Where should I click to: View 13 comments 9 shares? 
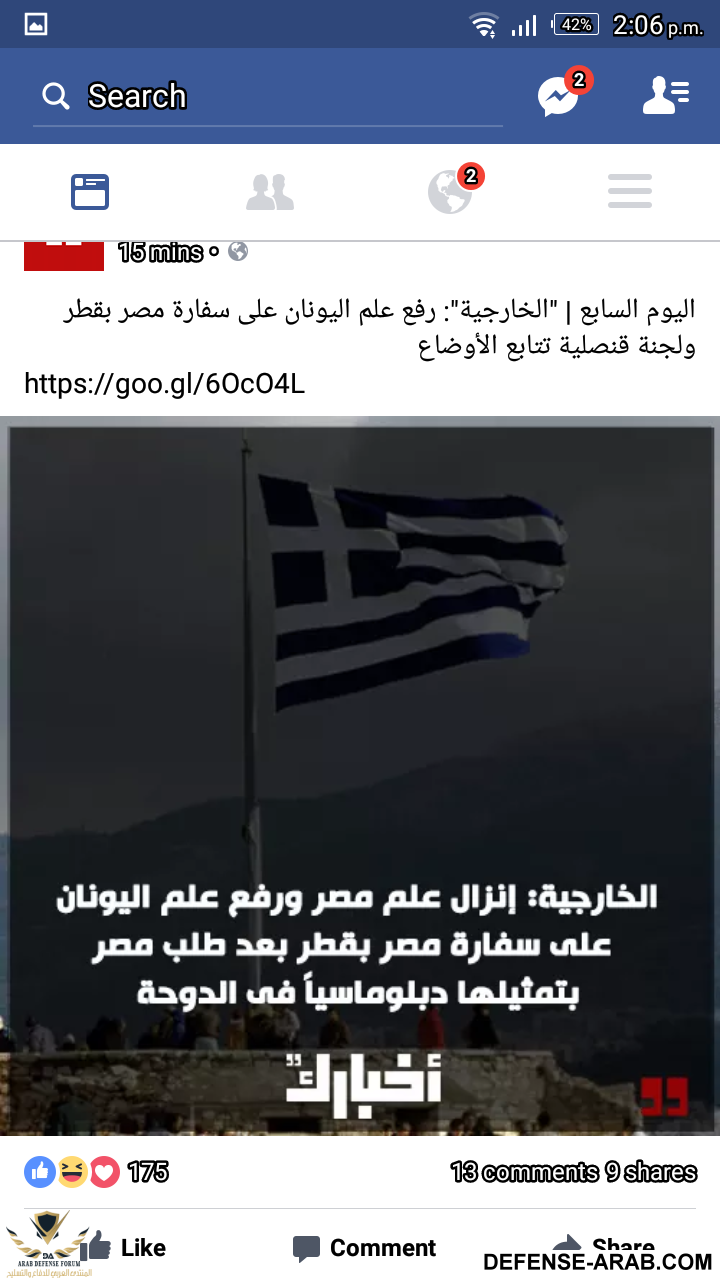pyautogui.click(x=573, y=1171)
